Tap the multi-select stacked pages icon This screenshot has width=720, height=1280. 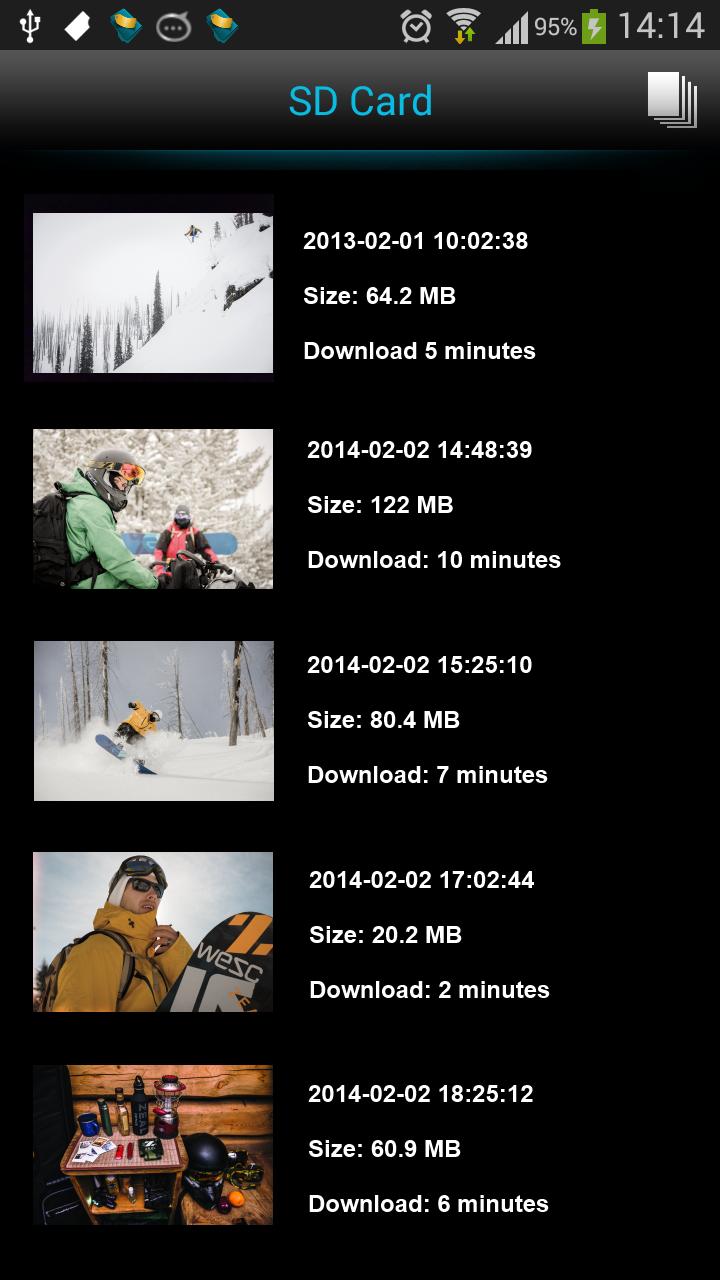pos(671,100)
